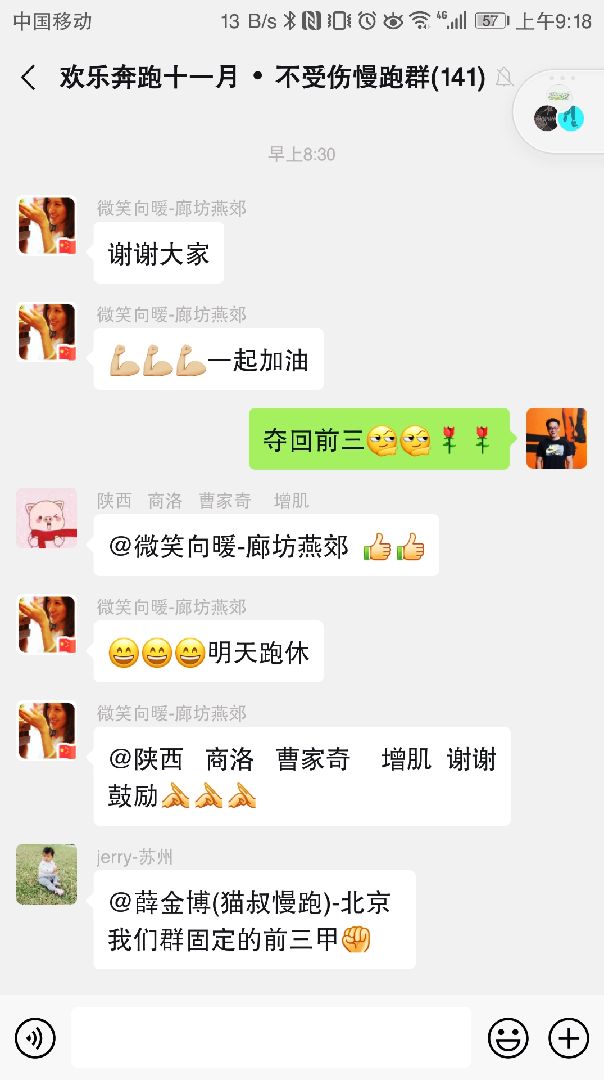Switch to voice message input
The height and width of the screenshot is (1080, 604).
coord(35,1039)
